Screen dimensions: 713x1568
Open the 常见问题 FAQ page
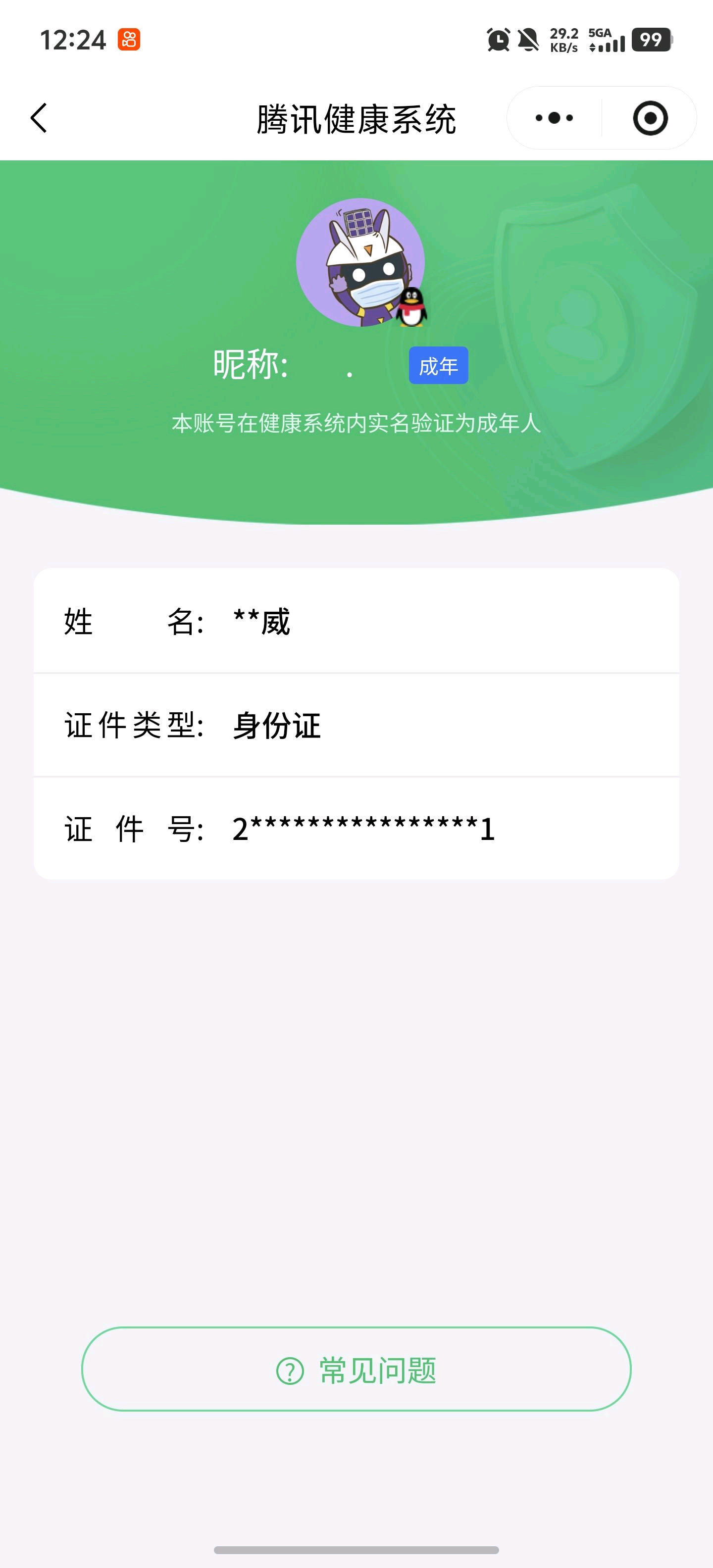point(356,1372)
